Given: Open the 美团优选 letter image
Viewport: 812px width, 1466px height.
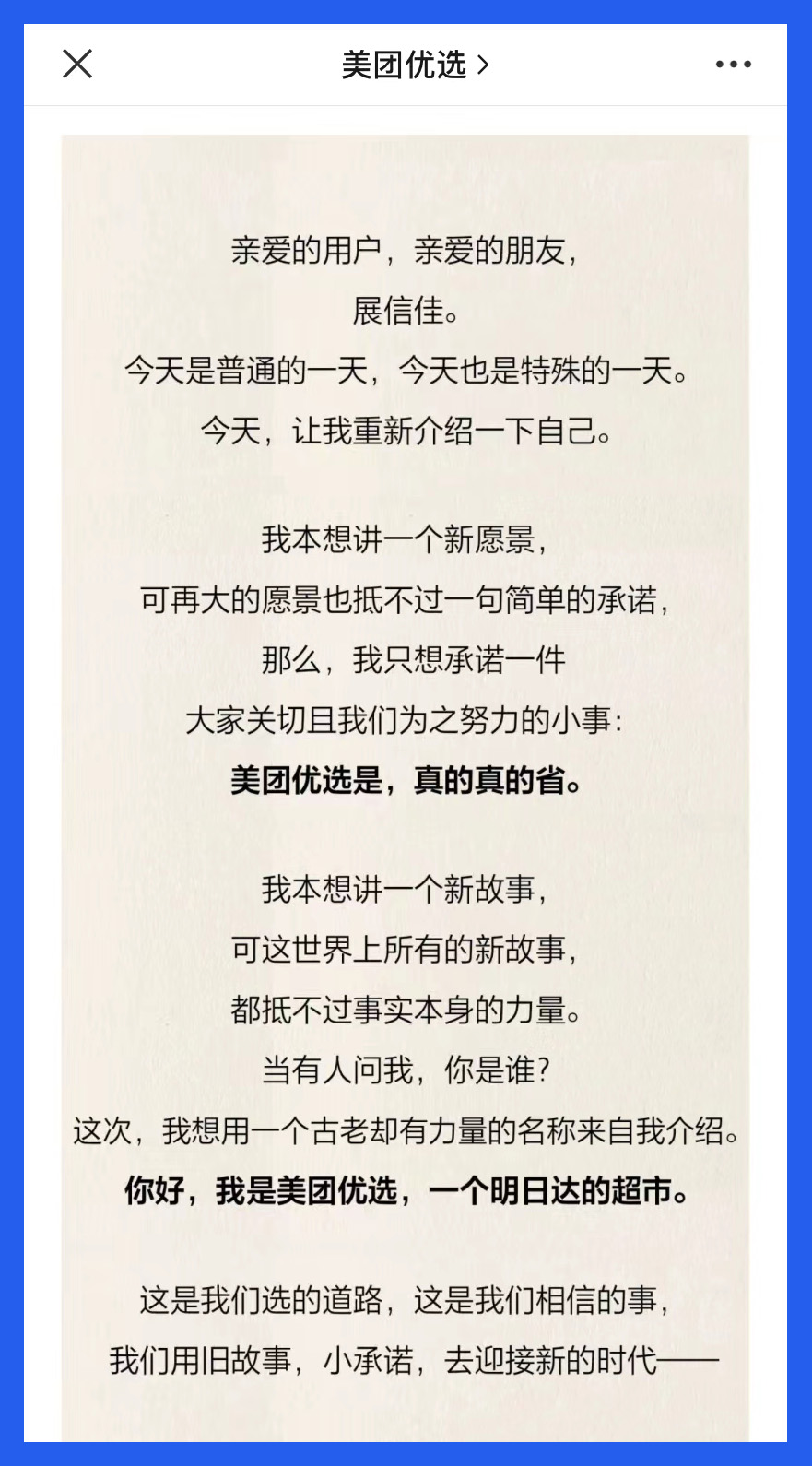Looking at the screenshot, I should pos(406,788).
